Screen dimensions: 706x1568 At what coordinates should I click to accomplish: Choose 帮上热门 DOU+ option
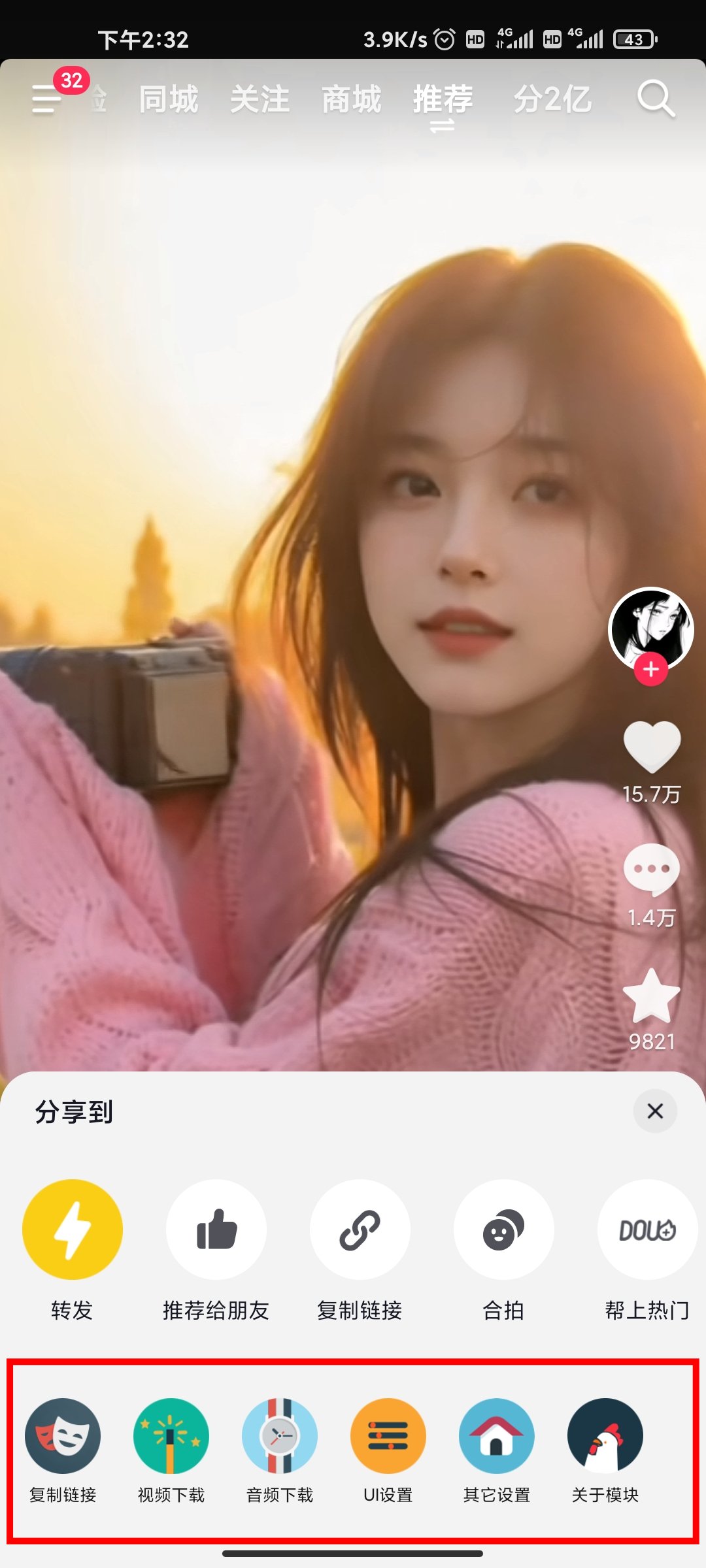point(647,1230)
